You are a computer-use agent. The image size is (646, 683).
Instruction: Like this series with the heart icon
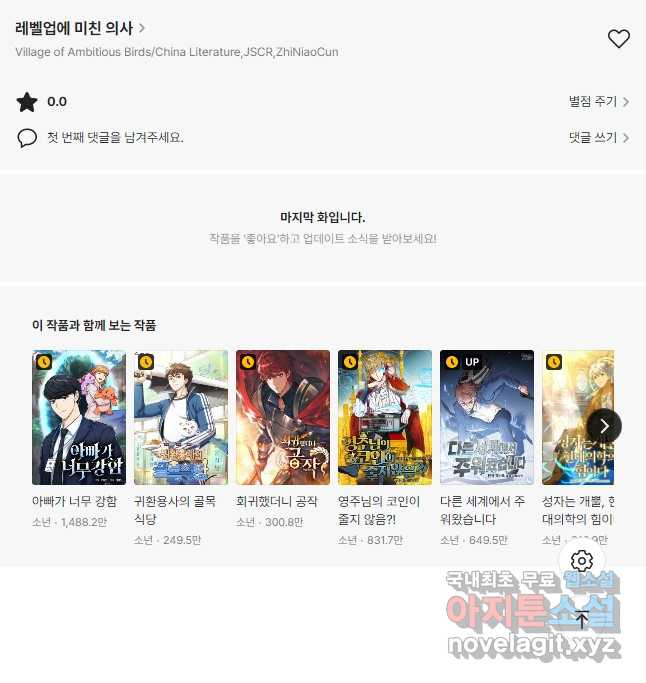(619, 39)
